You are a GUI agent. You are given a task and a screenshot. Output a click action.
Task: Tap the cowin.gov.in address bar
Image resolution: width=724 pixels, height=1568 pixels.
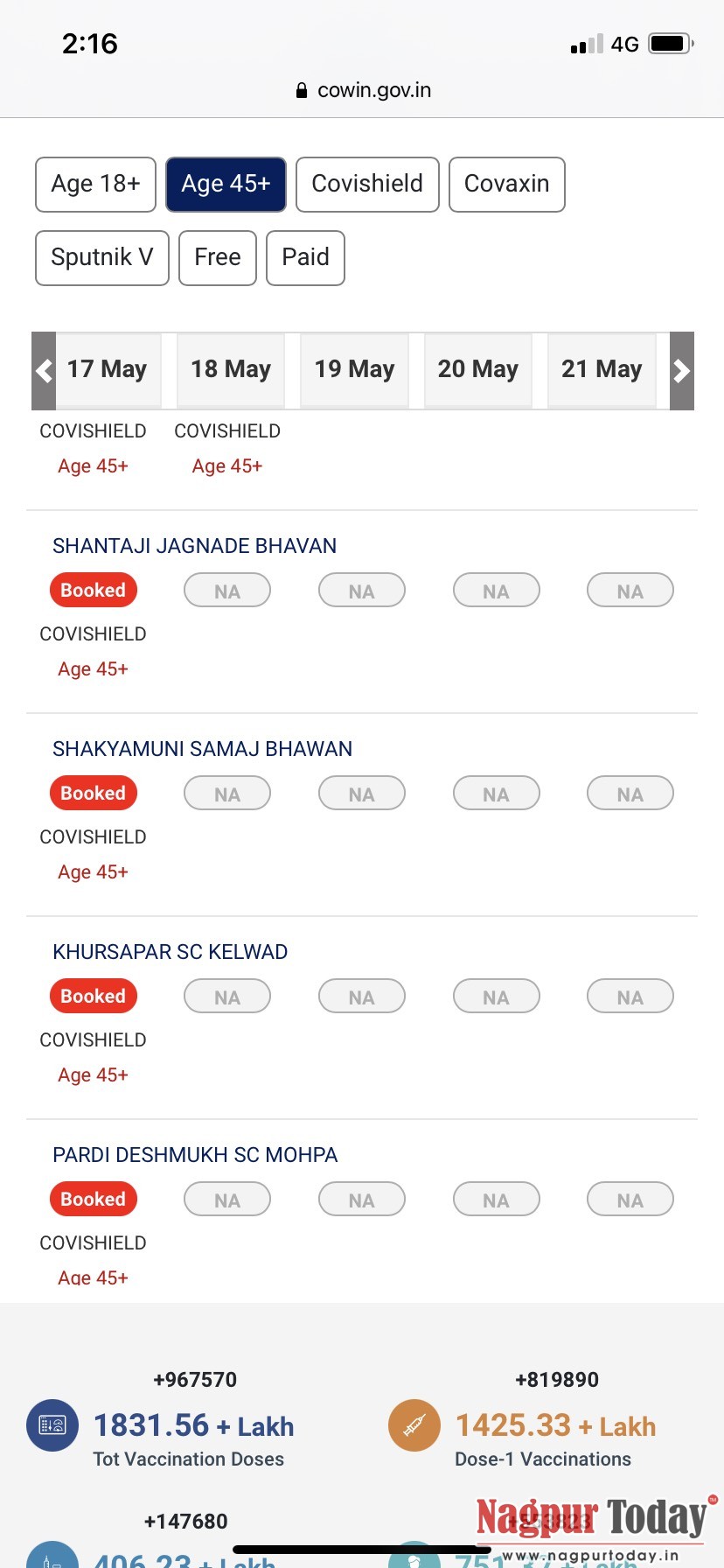click(x=363, y=90)
